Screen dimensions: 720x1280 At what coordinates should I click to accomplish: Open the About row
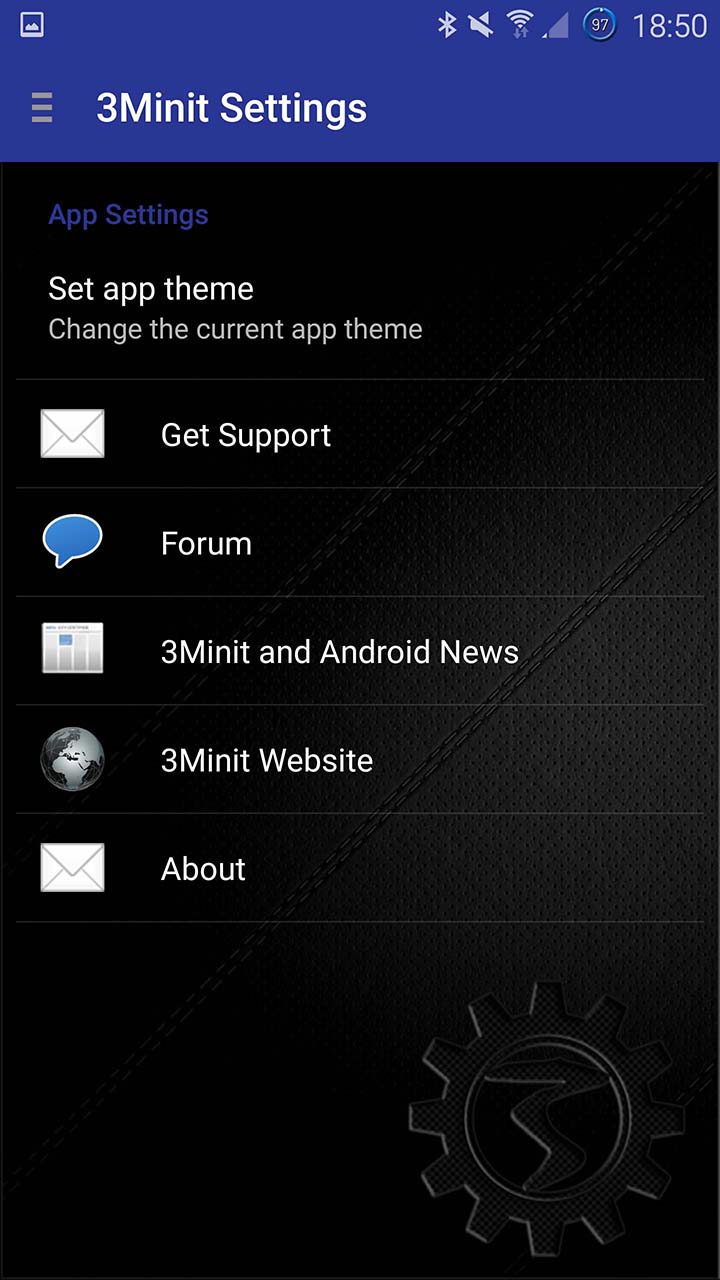pyautogui.click(x=360, y=868)
